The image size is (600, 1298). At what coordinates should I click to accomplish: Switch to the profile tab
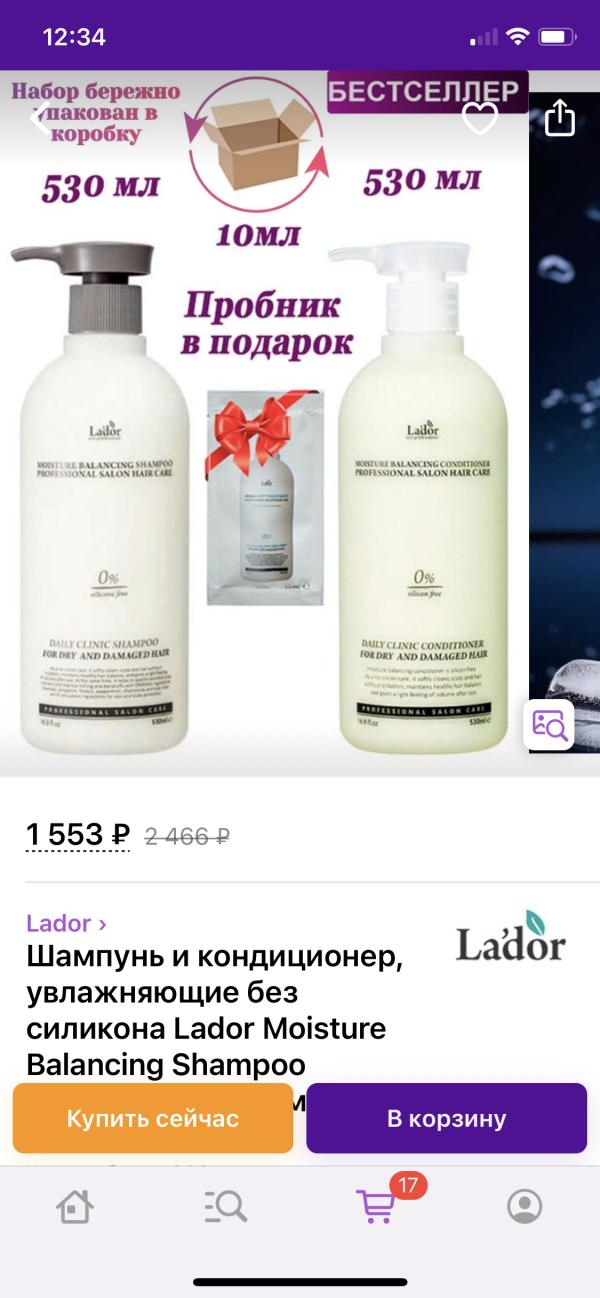click(524, 1206)
